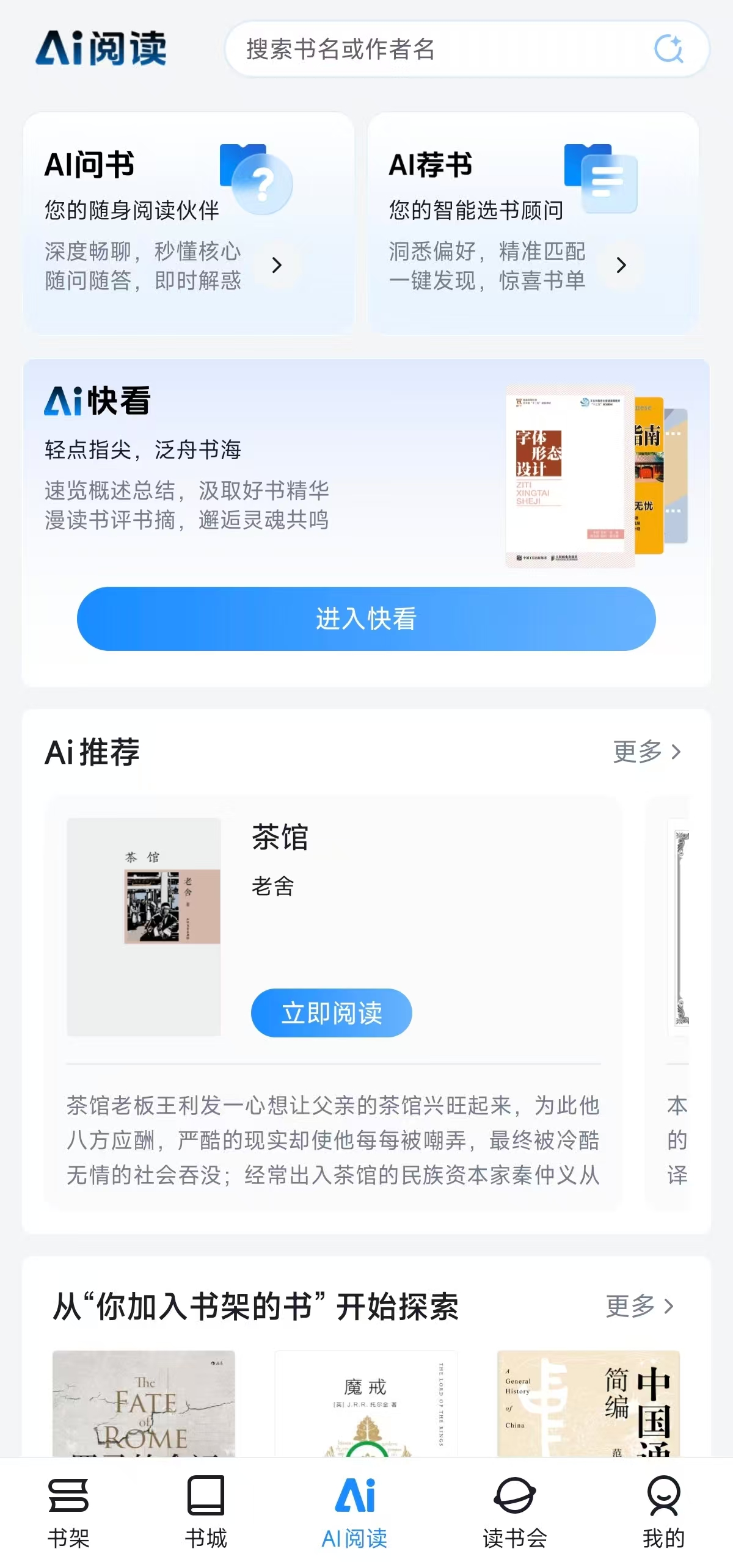Open the AI问书 reading companion card

pyautogui.click(x=188, y=223)
